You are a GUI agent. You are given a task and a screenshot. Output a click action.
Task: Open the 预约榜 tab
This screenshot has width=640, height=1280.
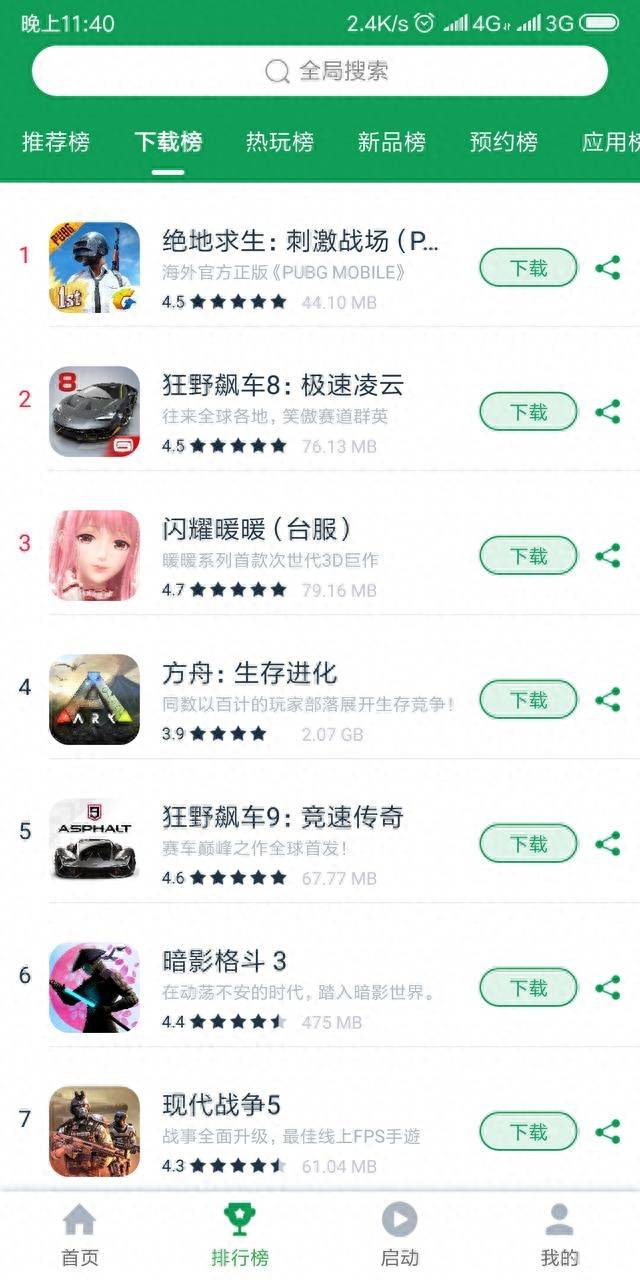coord(504,142)
